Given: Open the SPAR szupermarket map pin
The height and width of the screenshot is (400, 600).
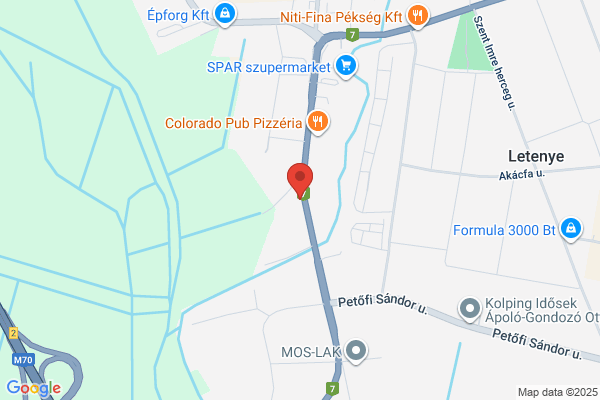Looking at the screenshot, I should (x=346, y=67).
